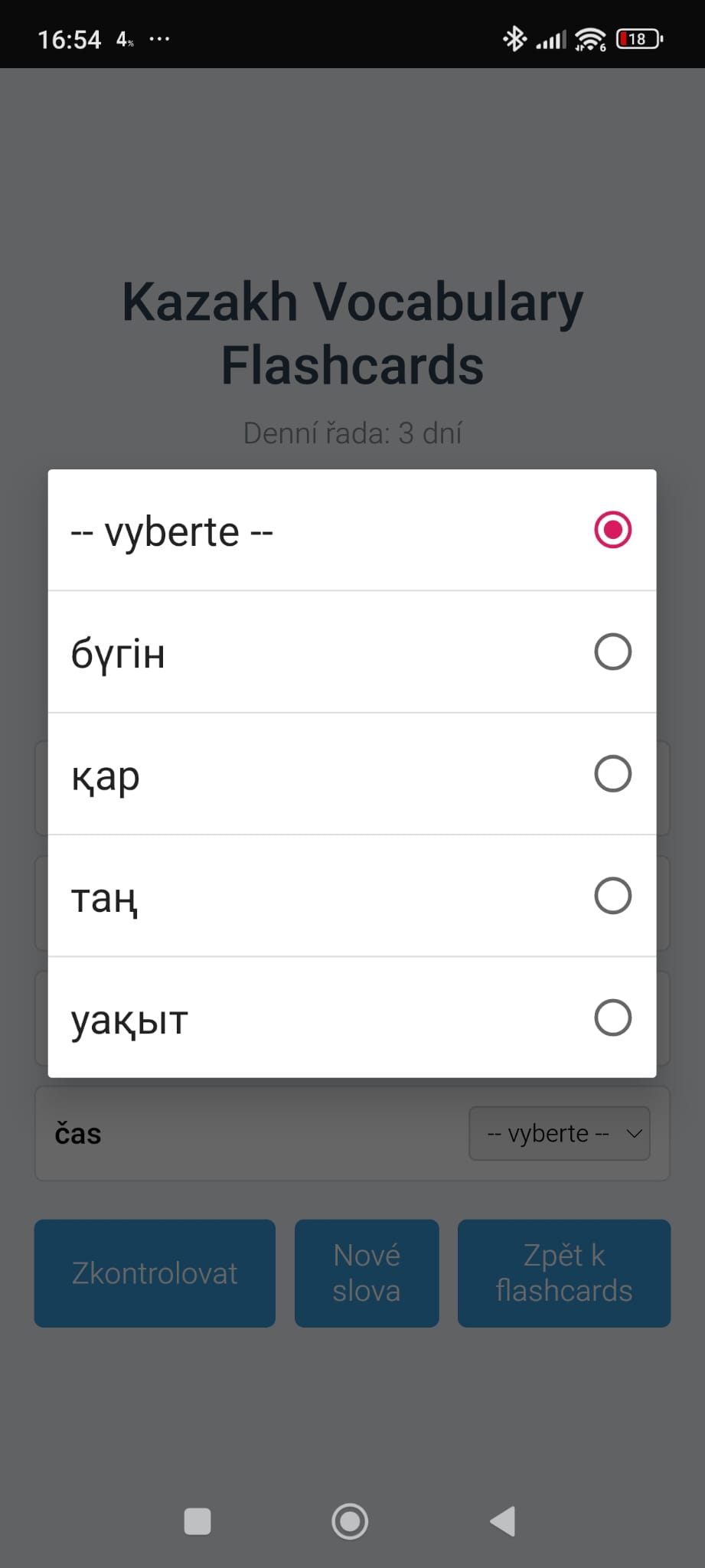Choose 'уақыт' as the answer
The width and height of the screenshot is (705, 1568).
coord(351,1018)
